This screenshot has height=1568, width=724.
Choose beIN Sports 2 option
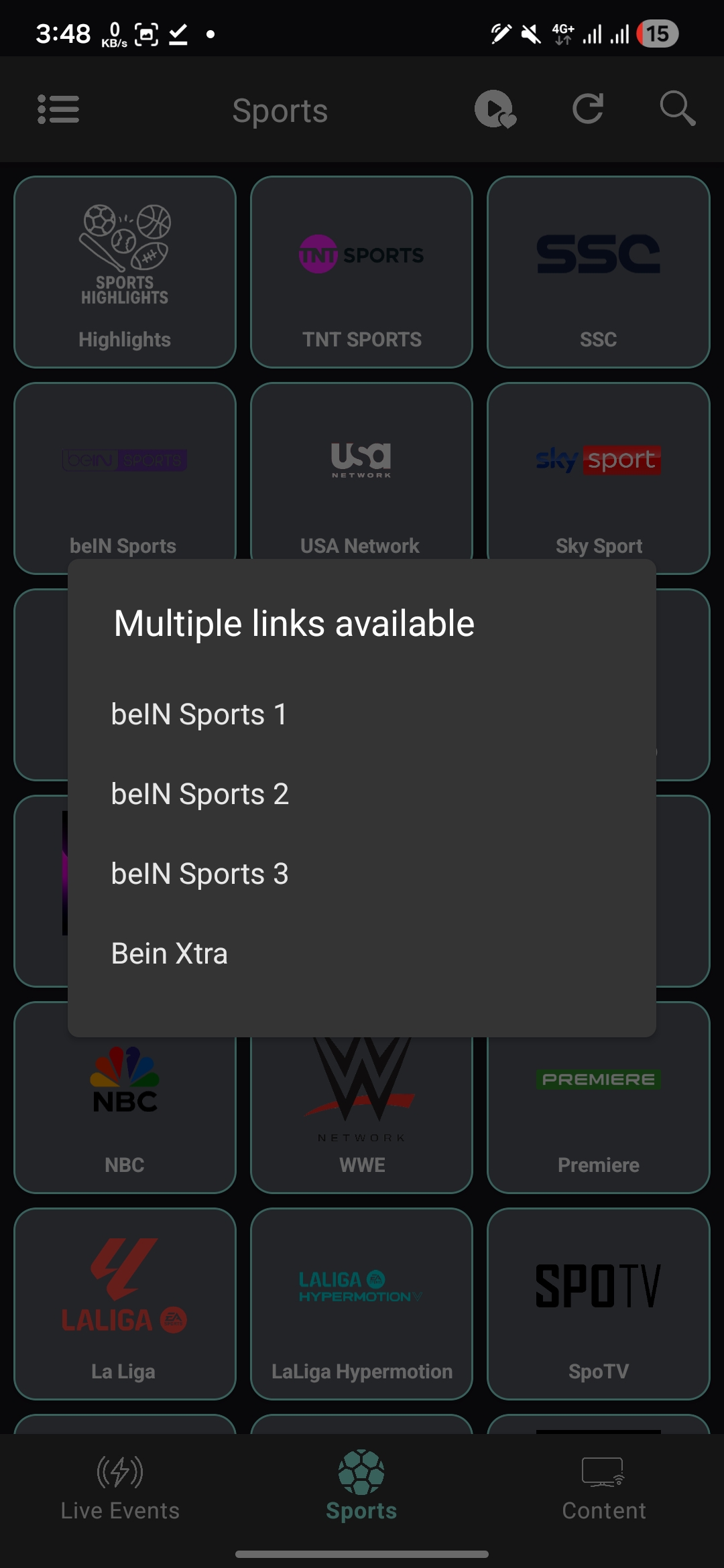(200, 793)
